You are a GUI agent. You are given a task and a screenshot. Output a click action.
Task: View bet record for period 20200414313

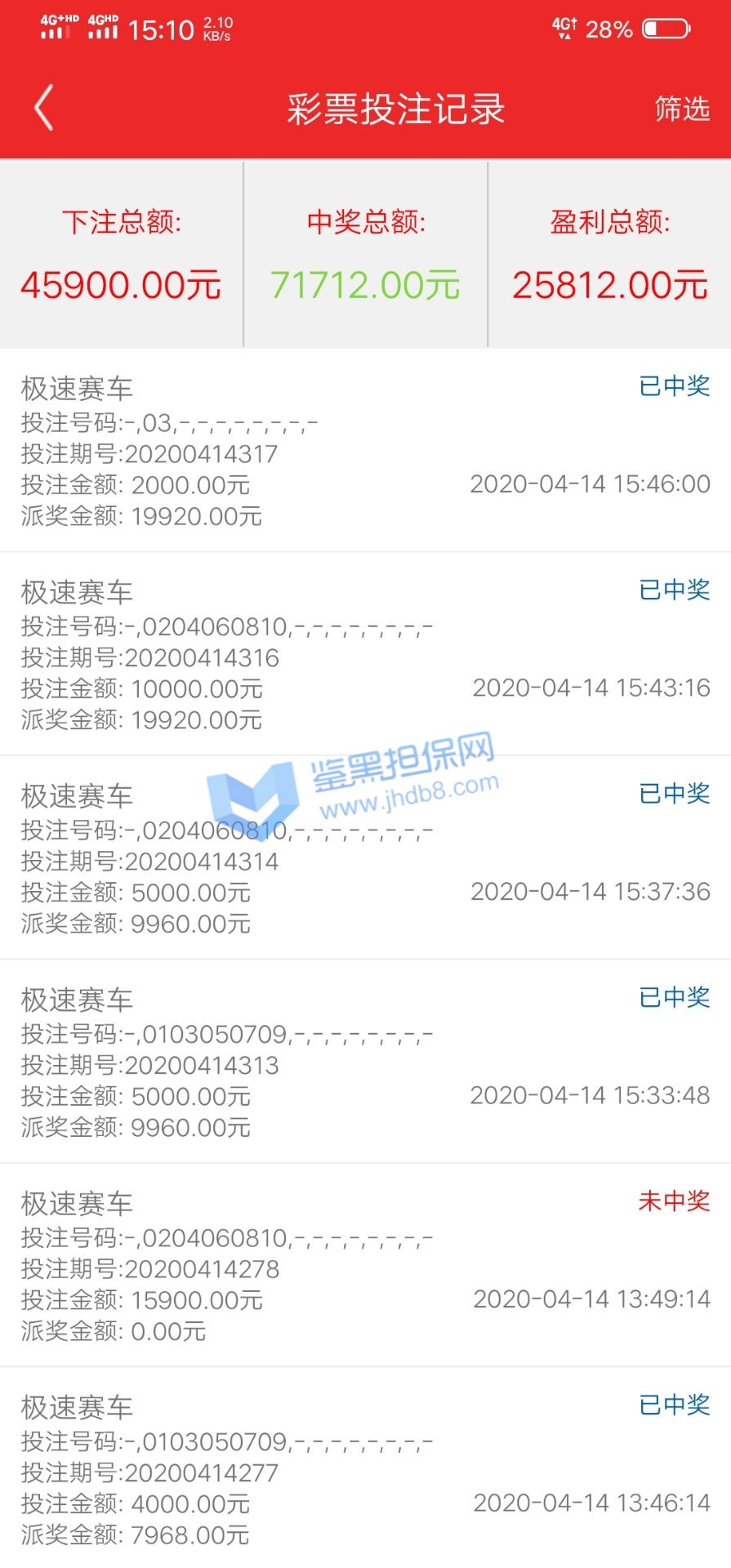pos(365,1062)
